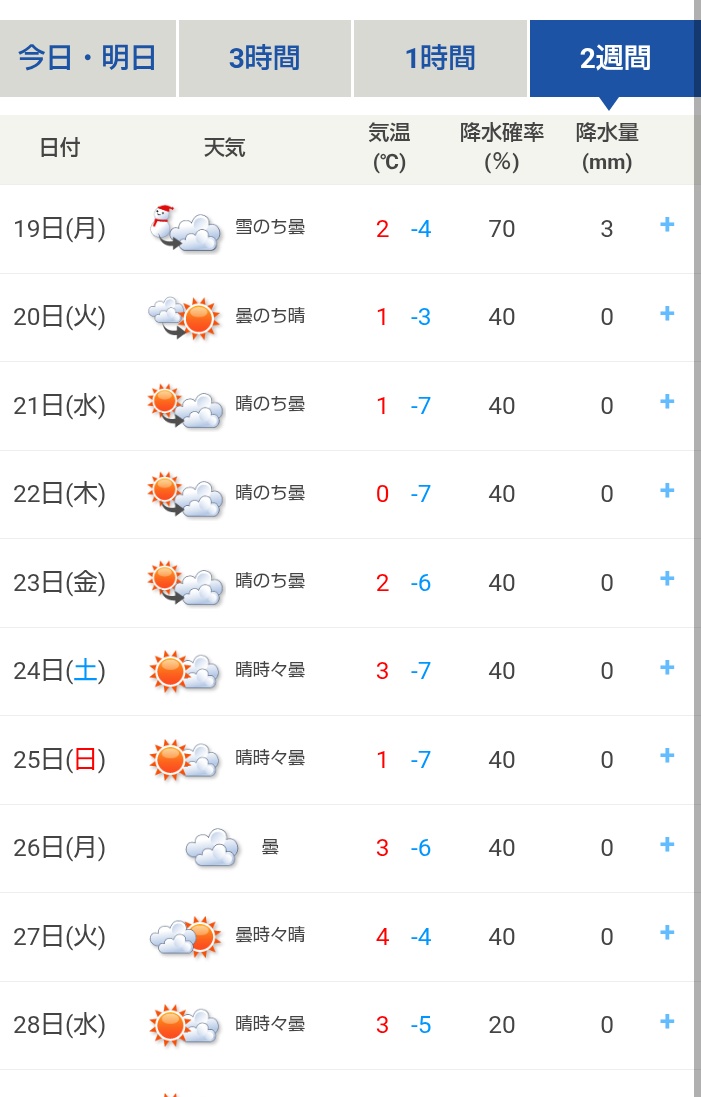Show more for 25日(日)

click(667, 756)
